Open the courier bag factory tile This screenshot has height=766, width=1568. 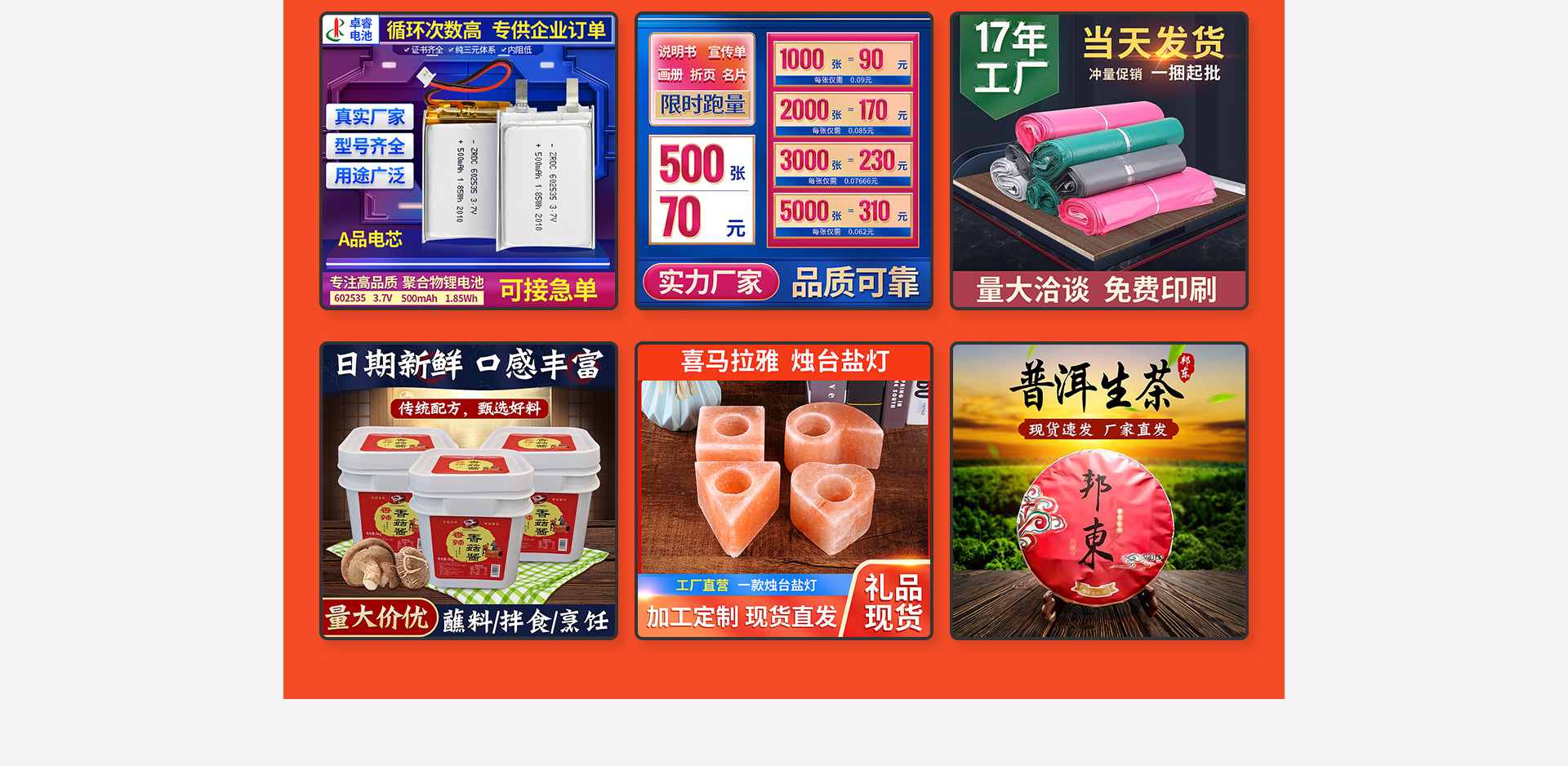tap(1099, 161)
